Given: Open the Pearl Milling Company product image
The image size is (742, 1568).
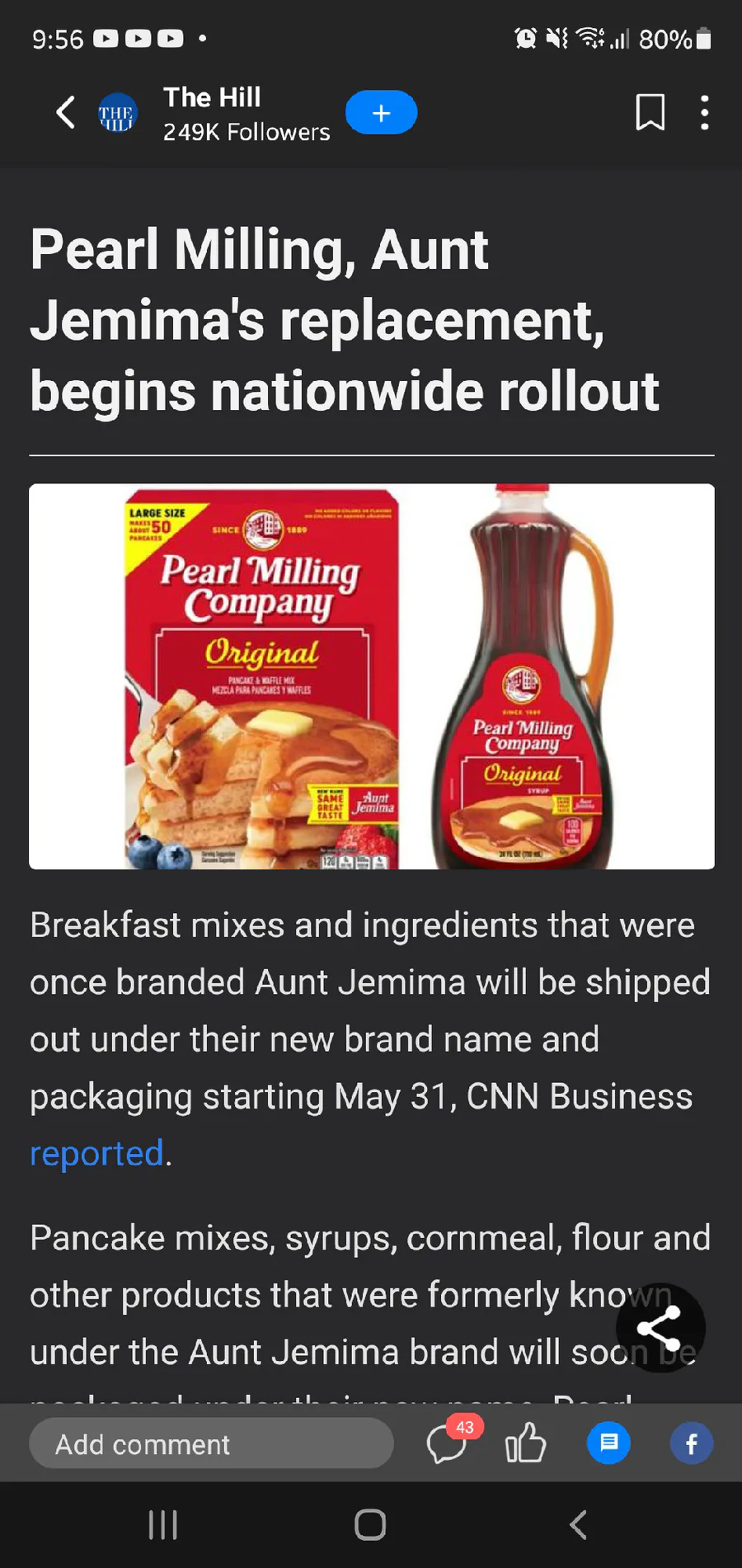Looking at the screenshot, I should click(371, 676).
